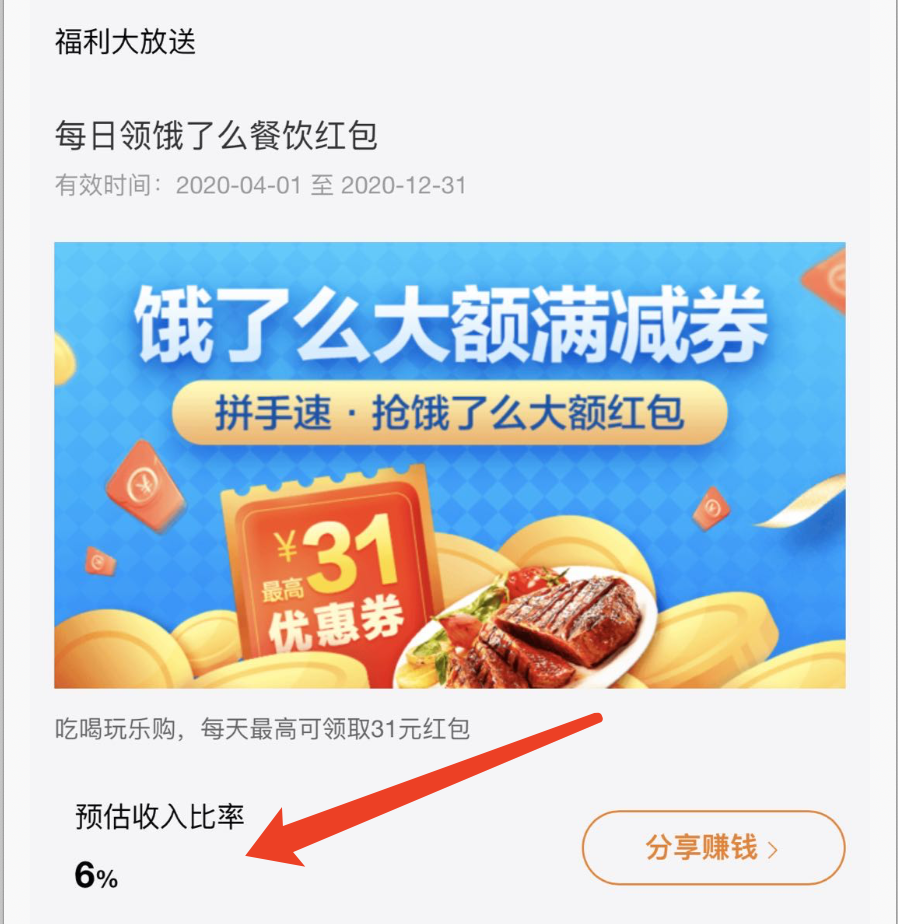898x924 pixels.
Task: Tap the 分享赚钱 button
Action: pos(713,849)
